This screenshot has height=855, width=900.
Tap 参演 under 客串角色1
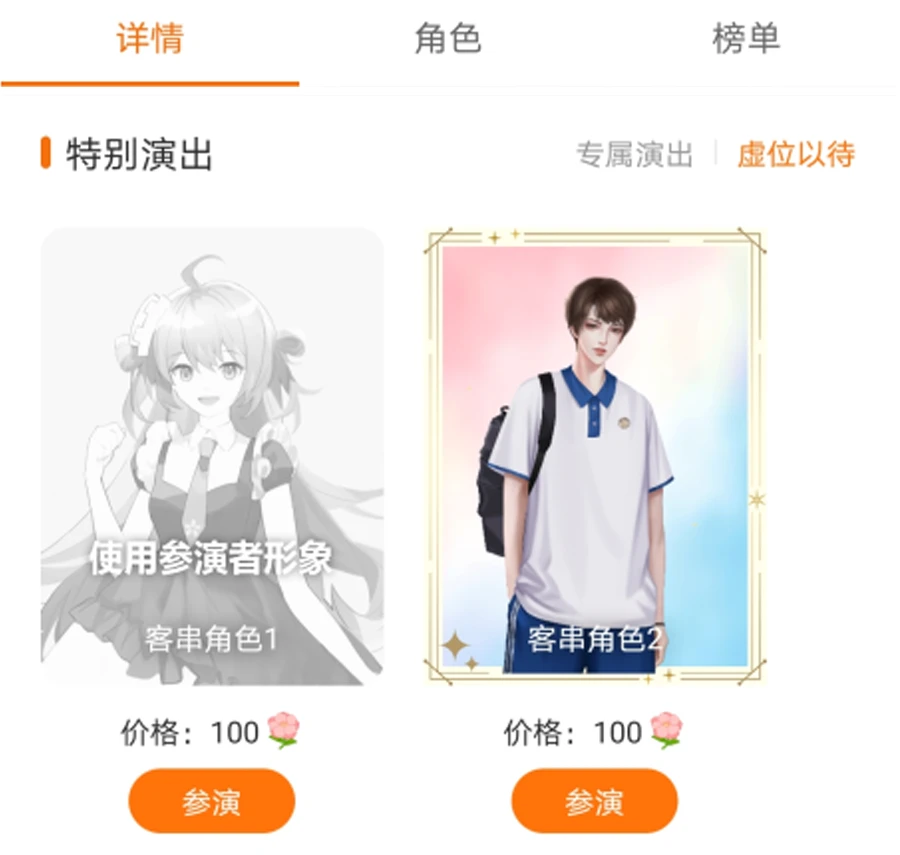[212, 801]
